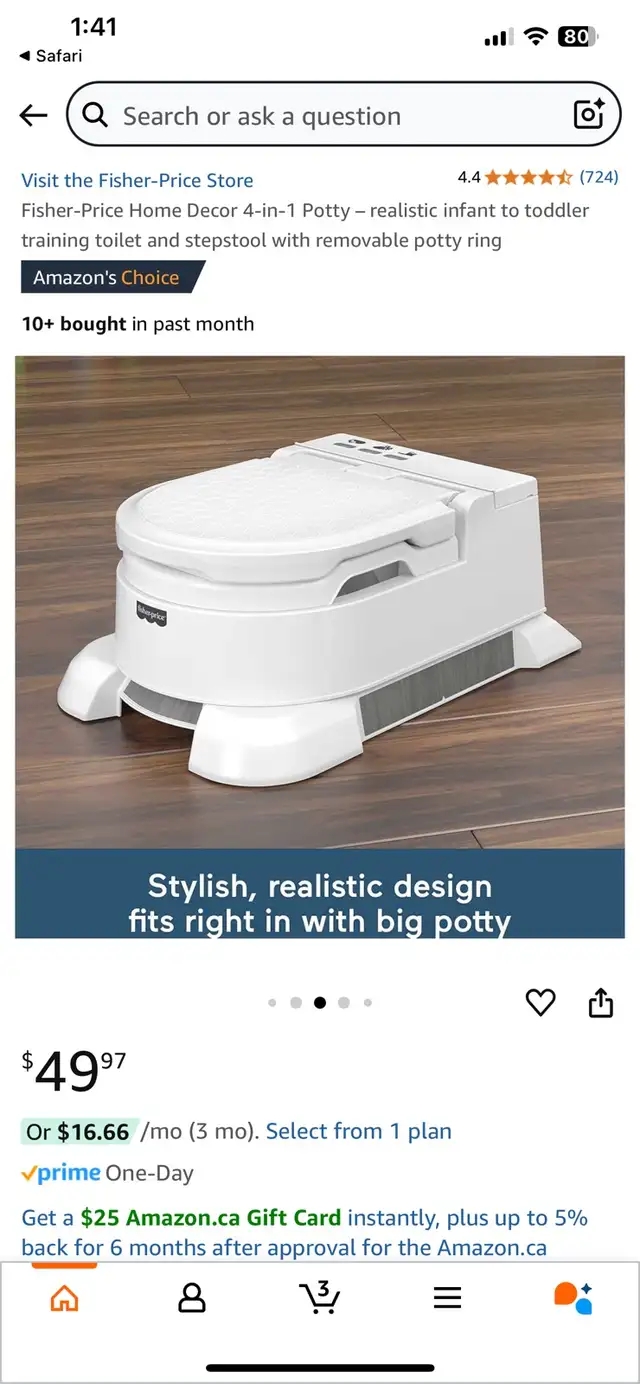
Task: Visit the Fisher-Price Store link
Action: [x=137, y=180]
